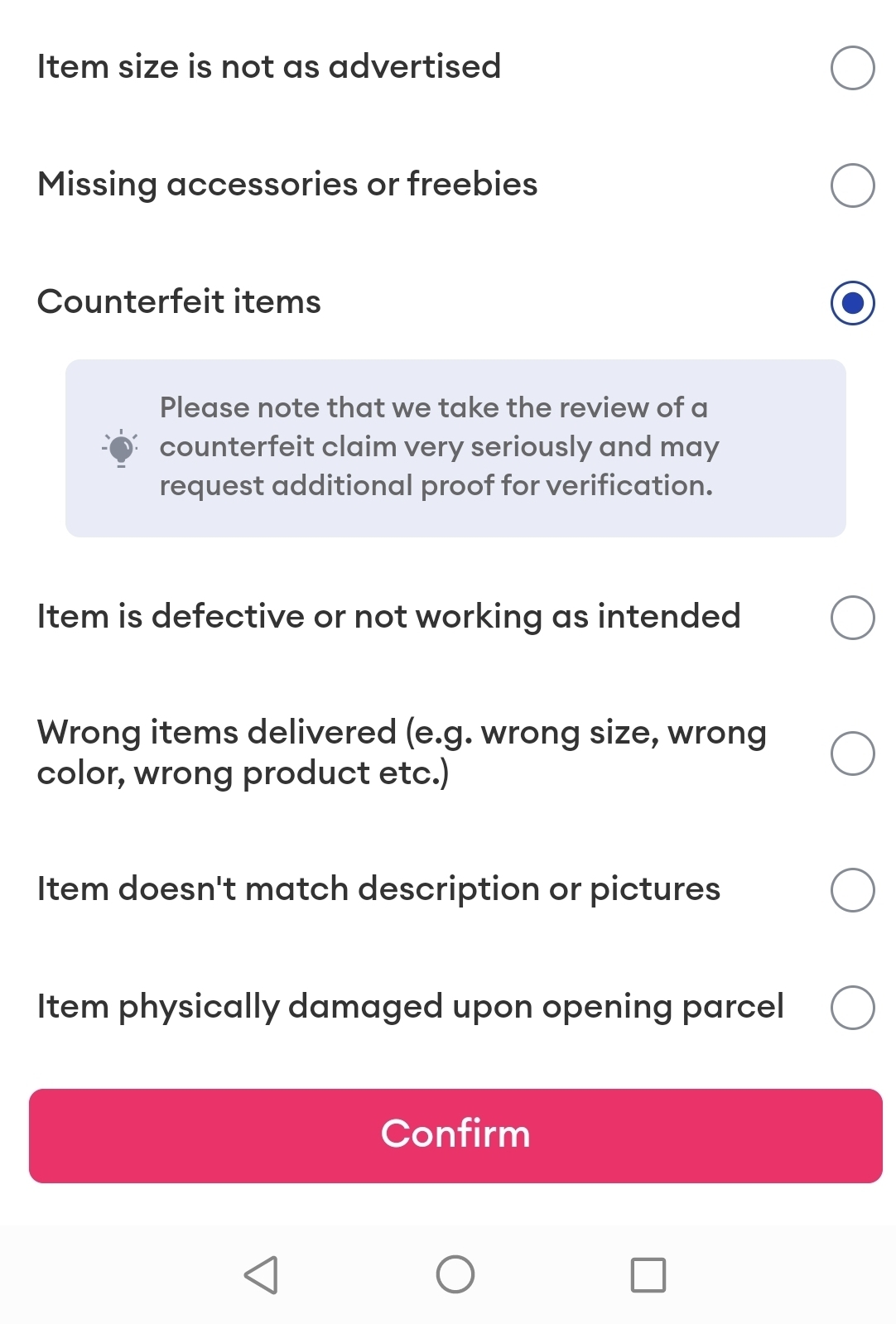Select 'Wrong items delivered' reason
The width and height of the screenshot is (896, 1324).
(852, 753)
